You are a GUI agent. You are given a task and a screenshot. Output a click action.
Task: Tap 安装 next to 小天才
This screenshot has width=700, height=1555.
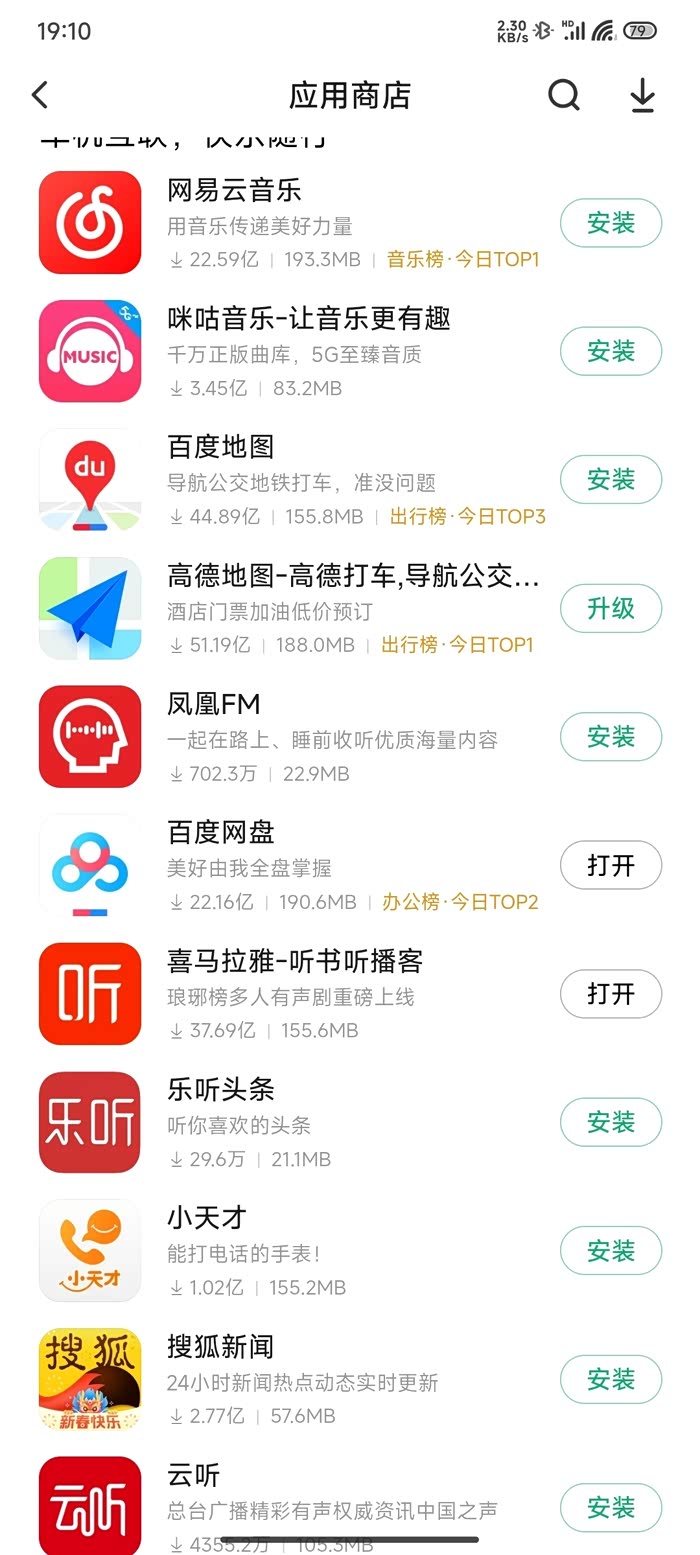pos(610,1251)
